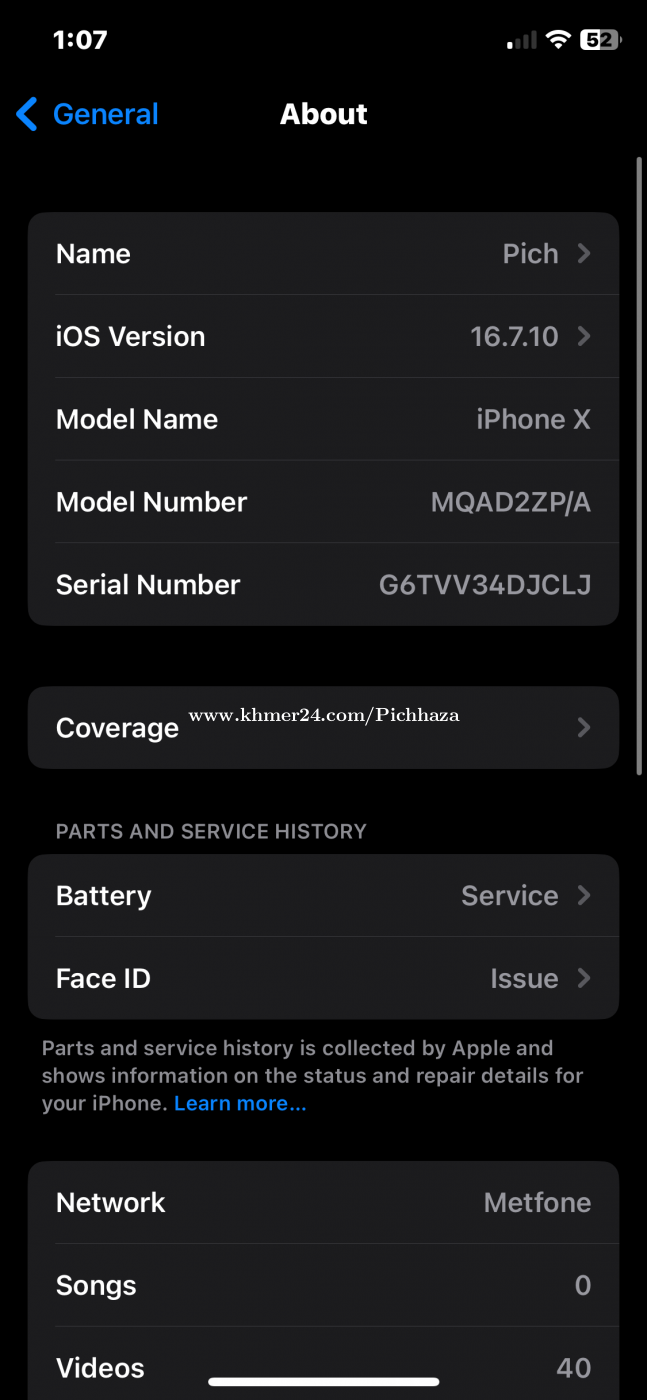View the Face ID issue details
Screen dimensions: 647x1400
pos(323,978)
